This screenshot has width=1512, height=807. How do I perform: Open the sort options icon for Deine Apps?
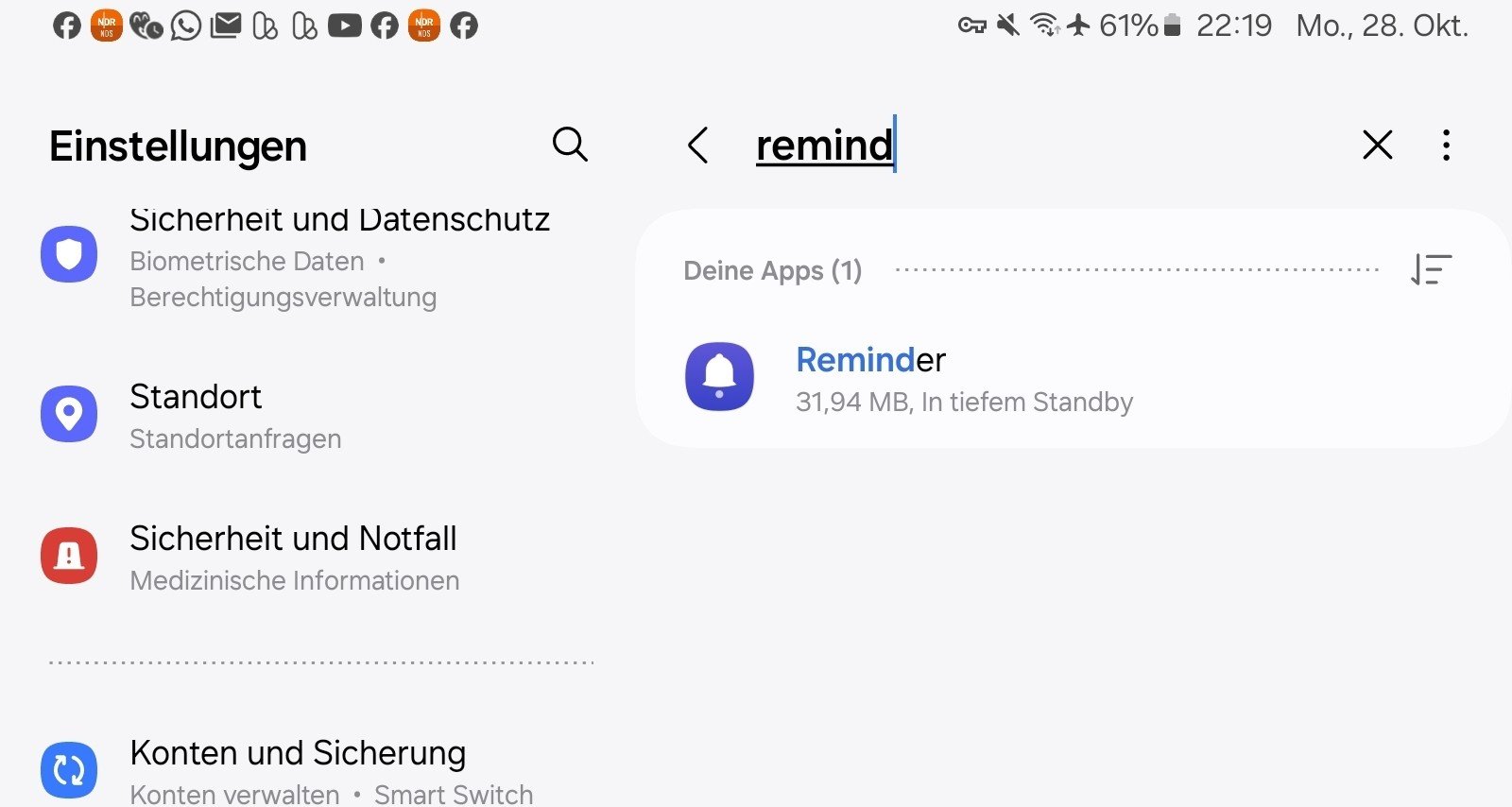coord(1431,269)
